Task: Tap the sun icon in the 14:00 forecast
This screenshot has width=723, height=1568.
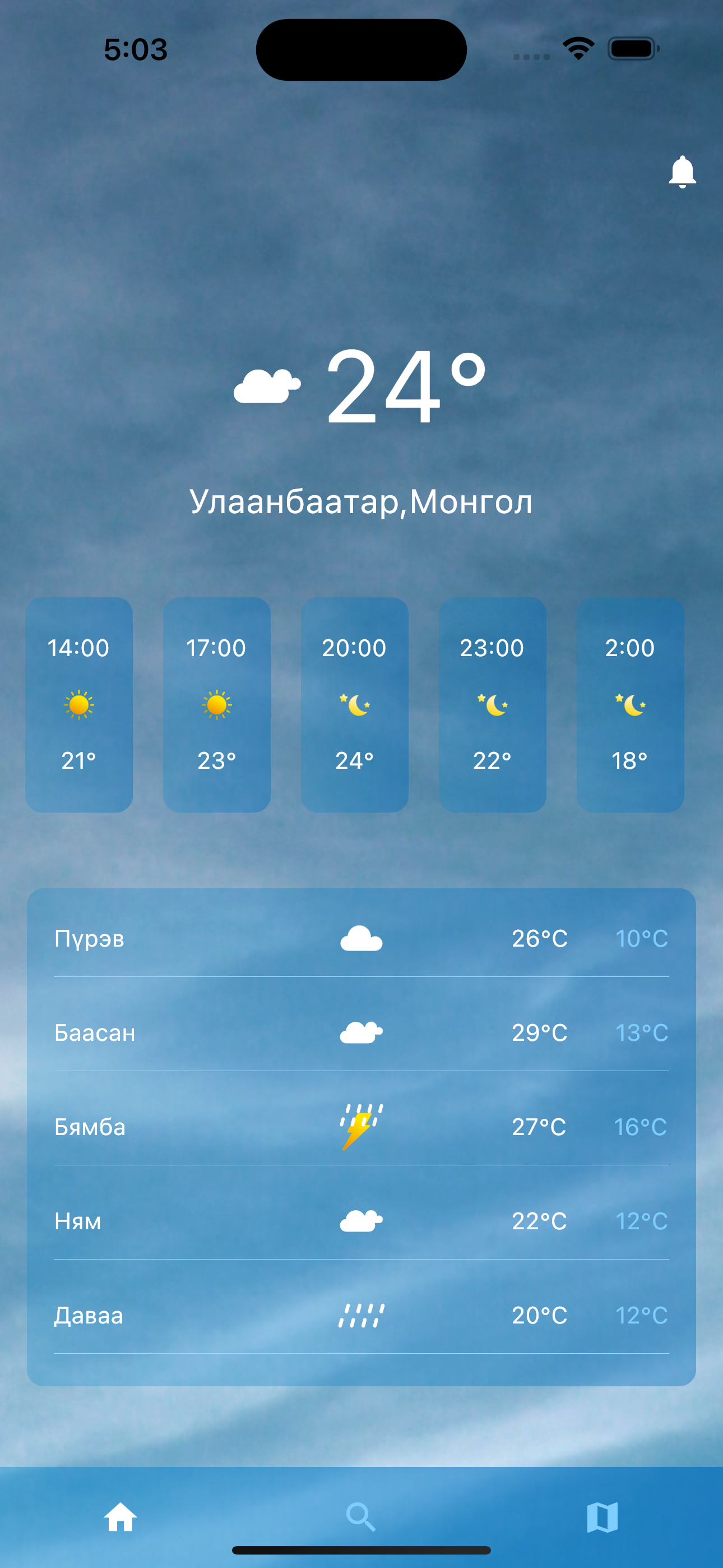Action: click(x=78, y=705)
